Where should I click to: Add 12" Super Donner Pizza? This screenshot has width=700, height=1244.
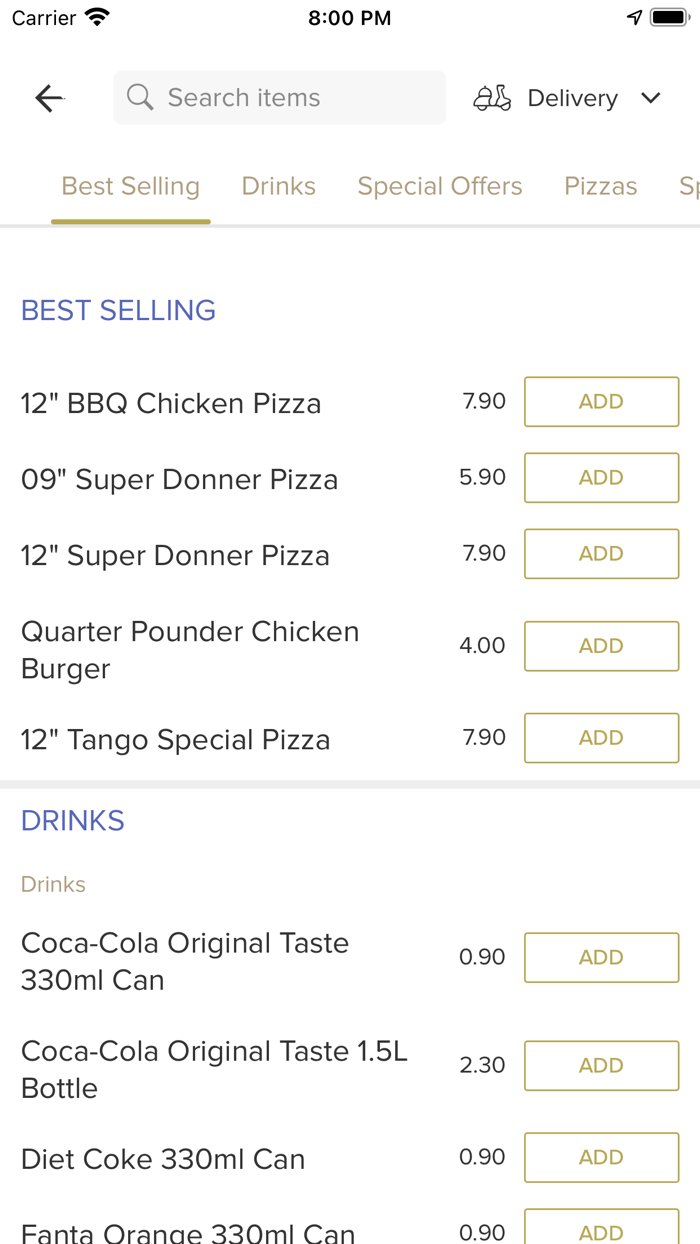(602, 554)
